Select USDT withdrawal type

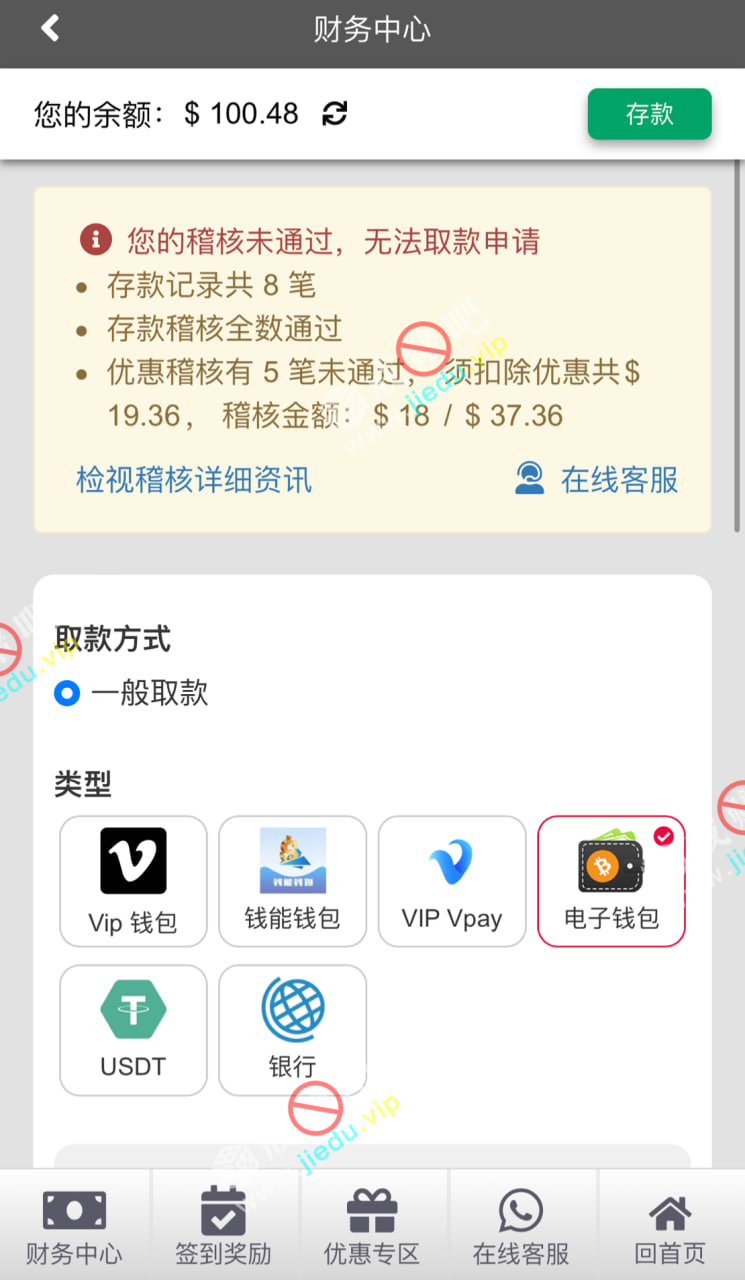(133, 1030)
